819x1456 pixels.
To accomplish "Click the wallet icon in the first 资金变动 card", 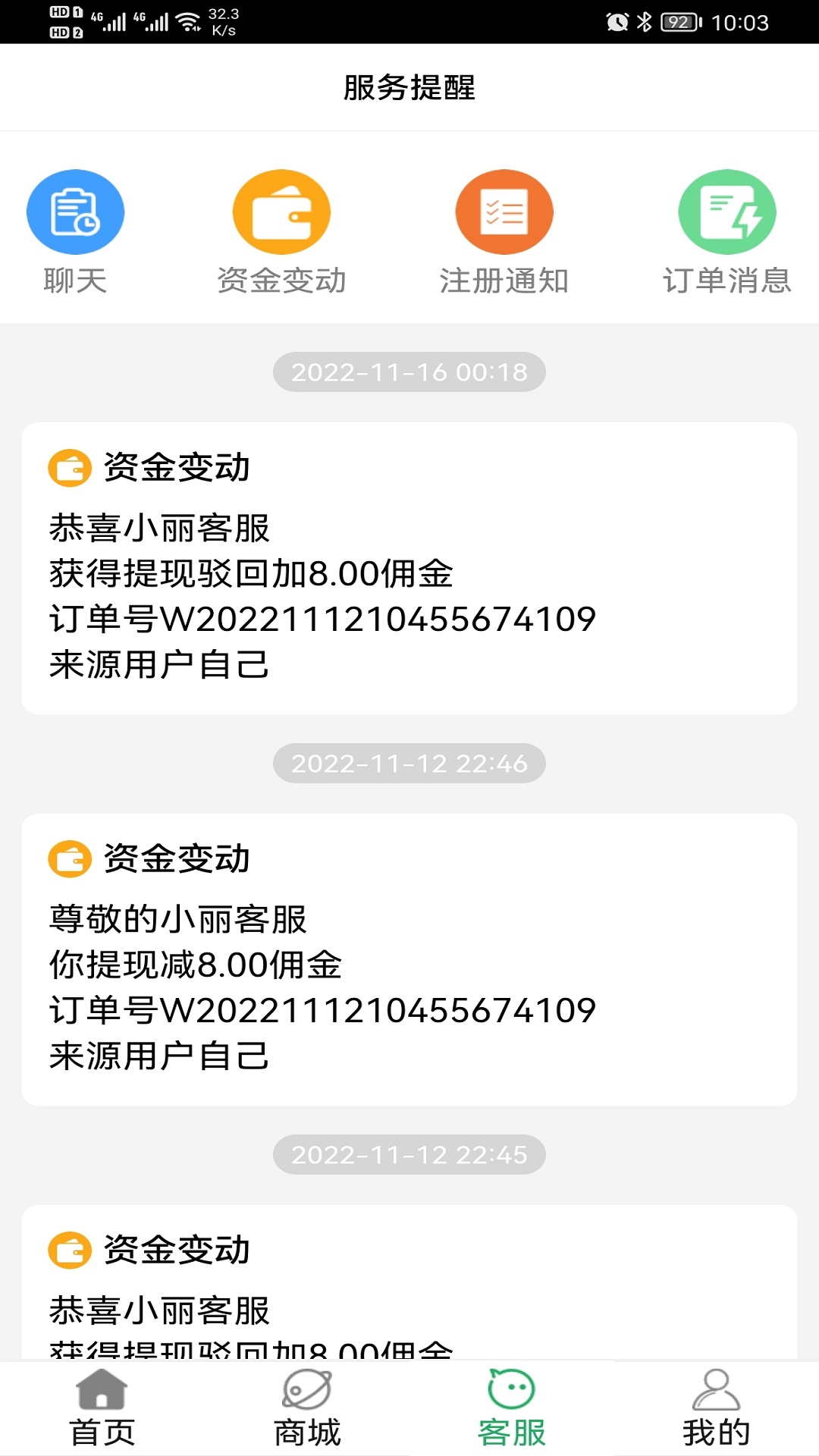I will pos(69,468).
